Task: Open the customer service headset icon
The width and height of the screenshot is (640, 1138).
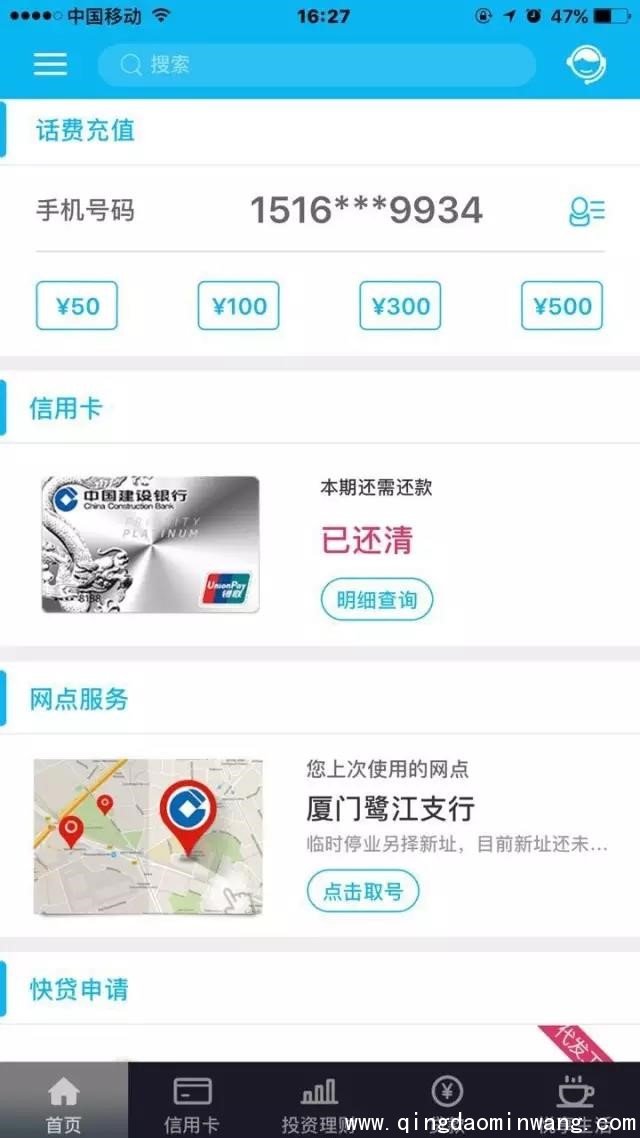Action: pyautogui.click(x=586, y=65)
